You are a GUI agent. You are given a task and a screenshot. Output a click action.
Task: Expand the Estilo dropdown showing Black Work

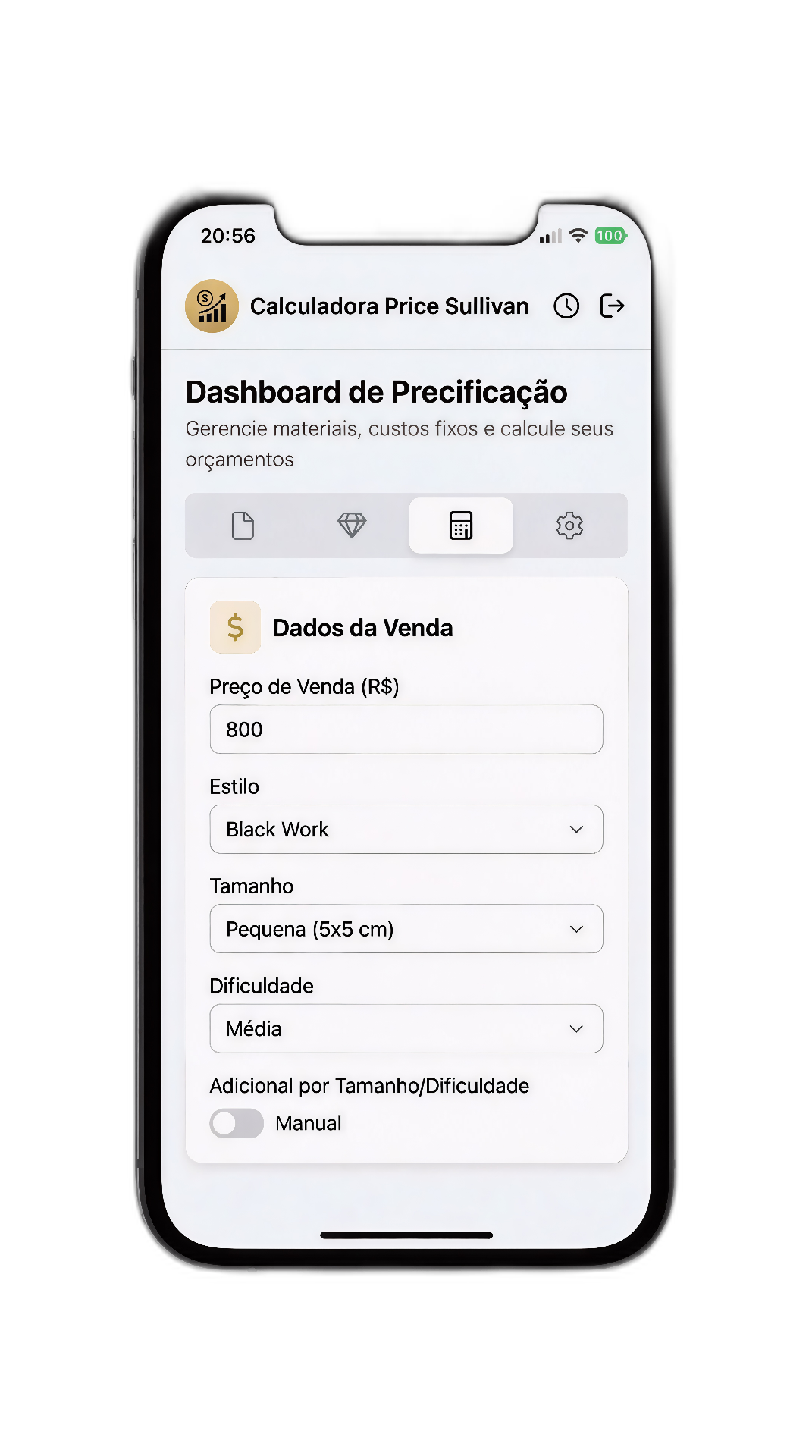[406, 830]
